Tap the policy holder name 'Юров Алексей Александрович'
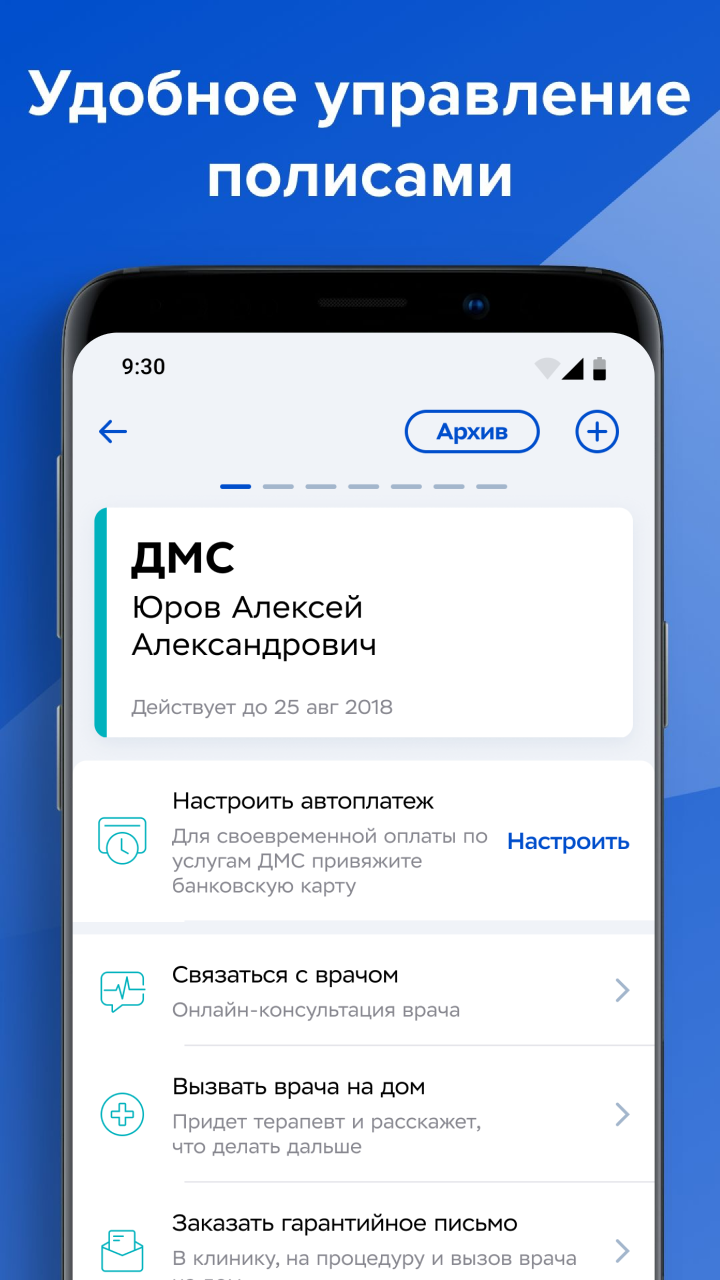720x1280 pixels. pos(248,624)
